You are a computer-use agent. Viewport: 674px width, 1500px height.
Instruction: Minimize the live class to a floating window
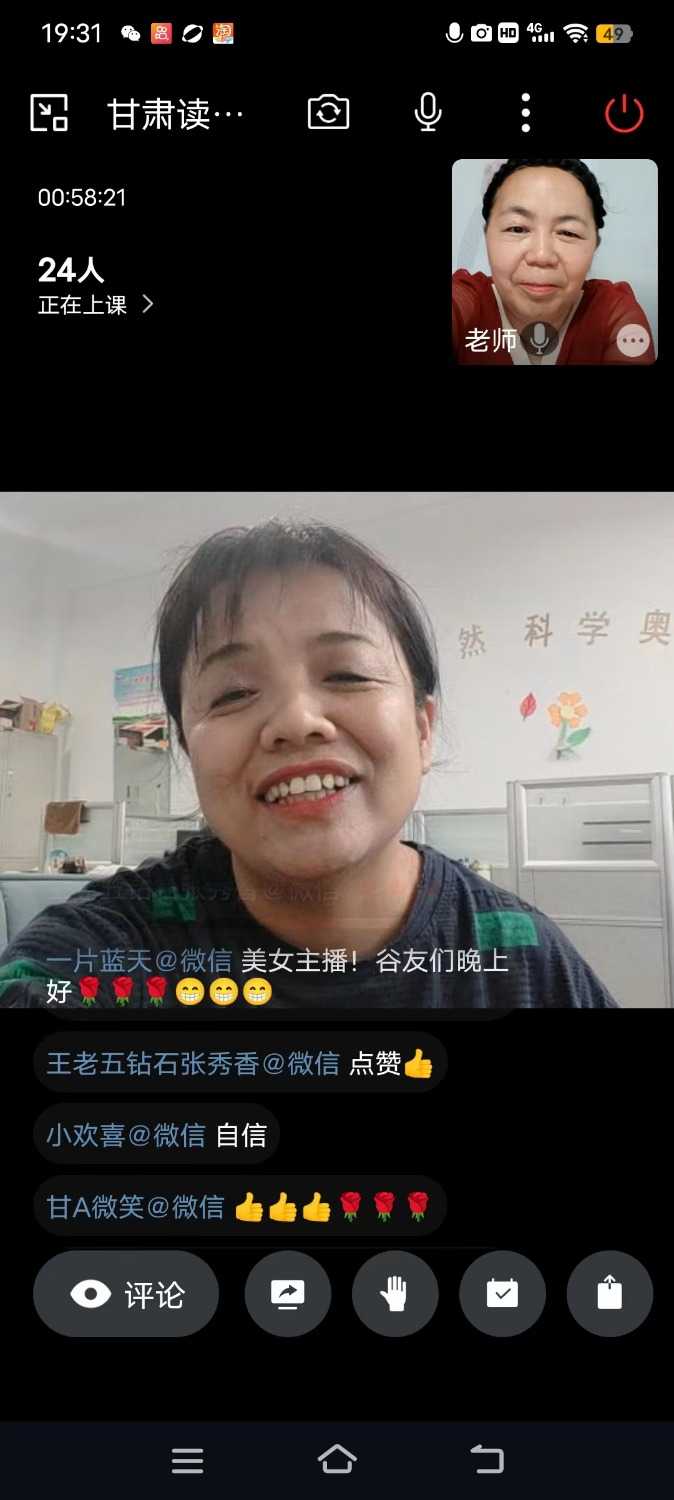click(49, 113)
